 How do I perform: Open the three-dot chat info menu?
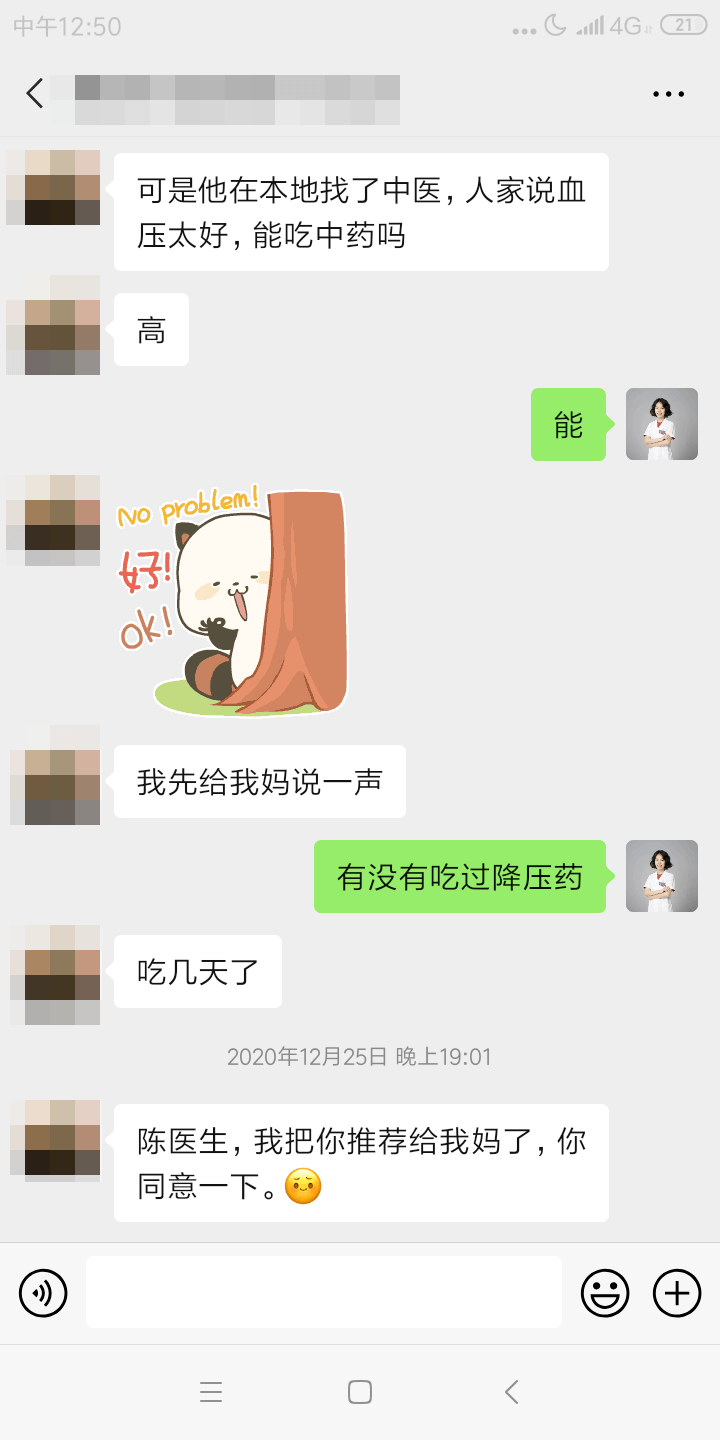668,94
